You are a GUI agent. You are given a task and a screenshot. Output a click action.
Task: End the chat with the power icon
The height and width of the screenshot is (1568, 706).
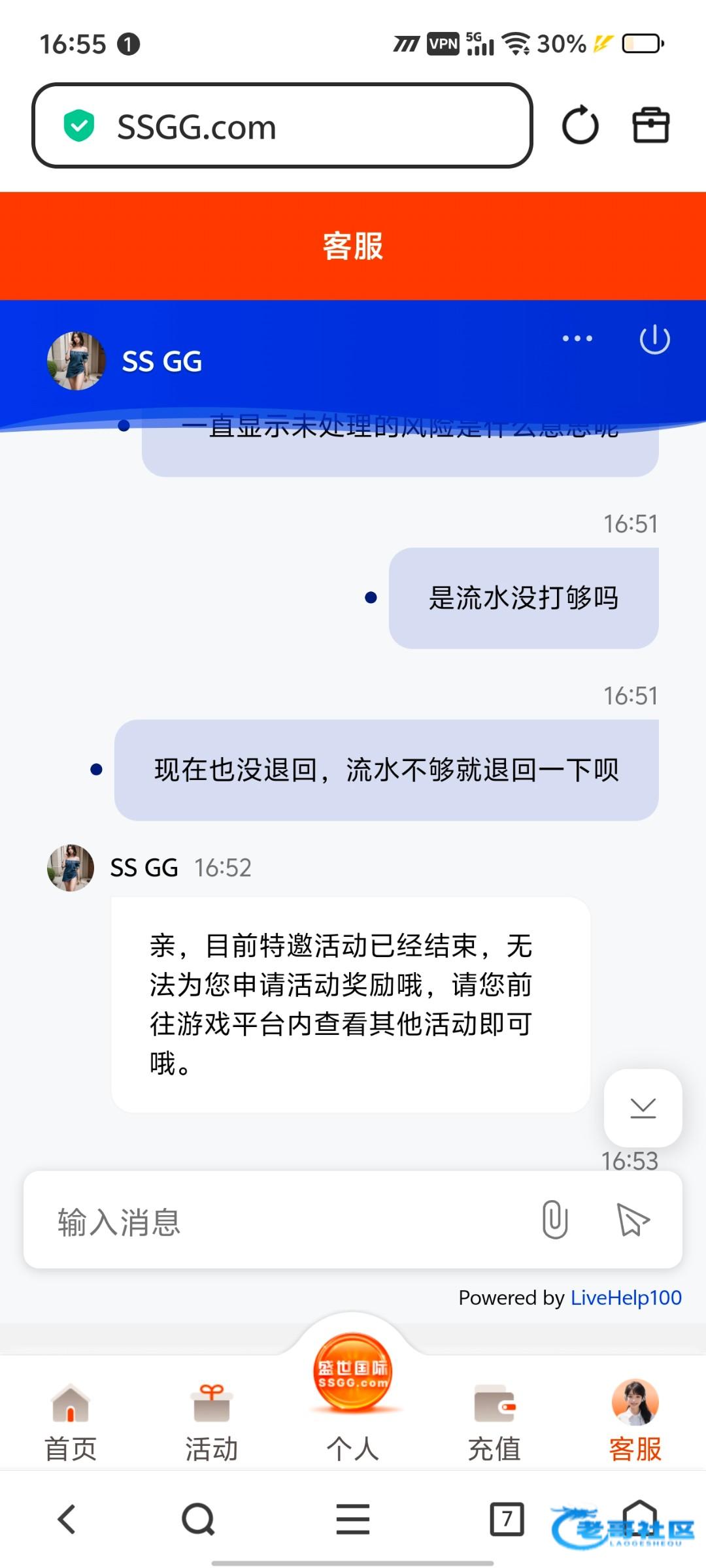654,340
